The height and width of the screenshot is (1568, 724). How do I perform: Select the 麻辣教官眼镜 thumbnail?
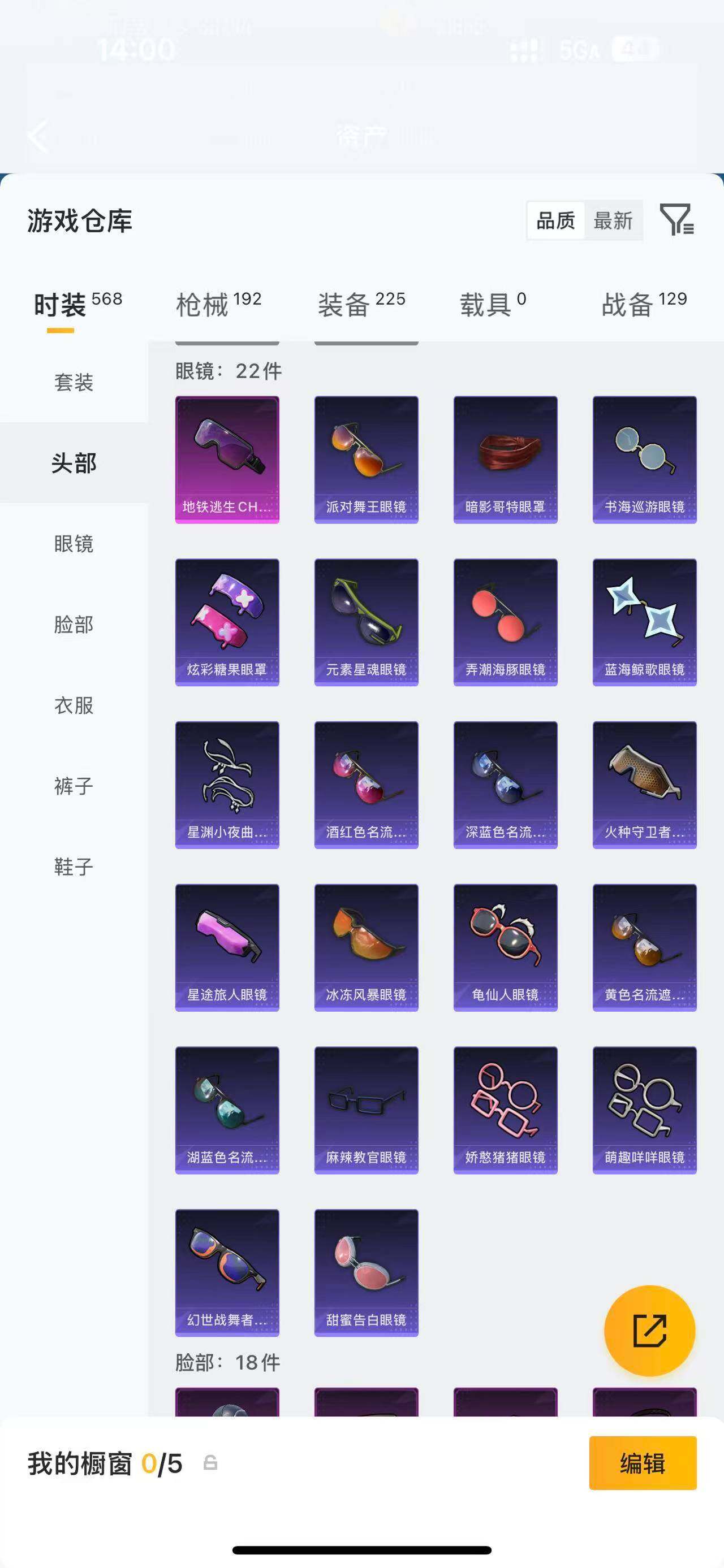point(366,1109)
